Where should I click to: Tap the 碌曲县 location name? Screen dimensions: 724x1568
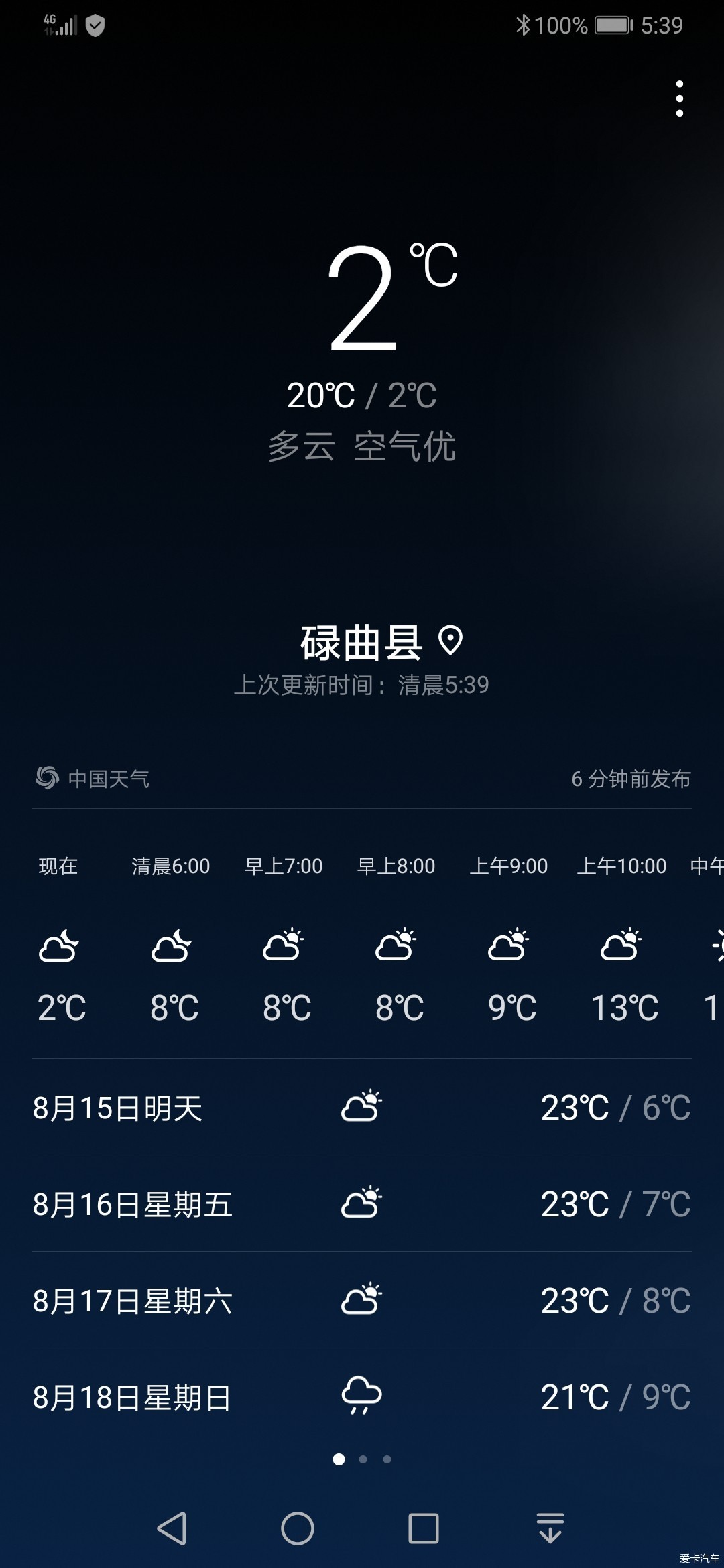361,643
